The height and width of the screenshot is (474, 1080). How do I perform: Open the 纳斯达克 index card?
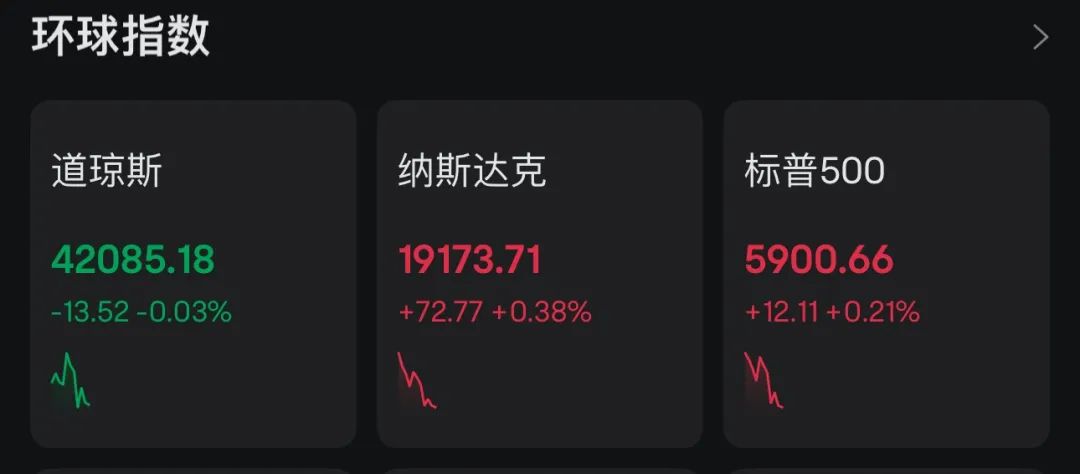pyautogui.click(x=539, y=273)
